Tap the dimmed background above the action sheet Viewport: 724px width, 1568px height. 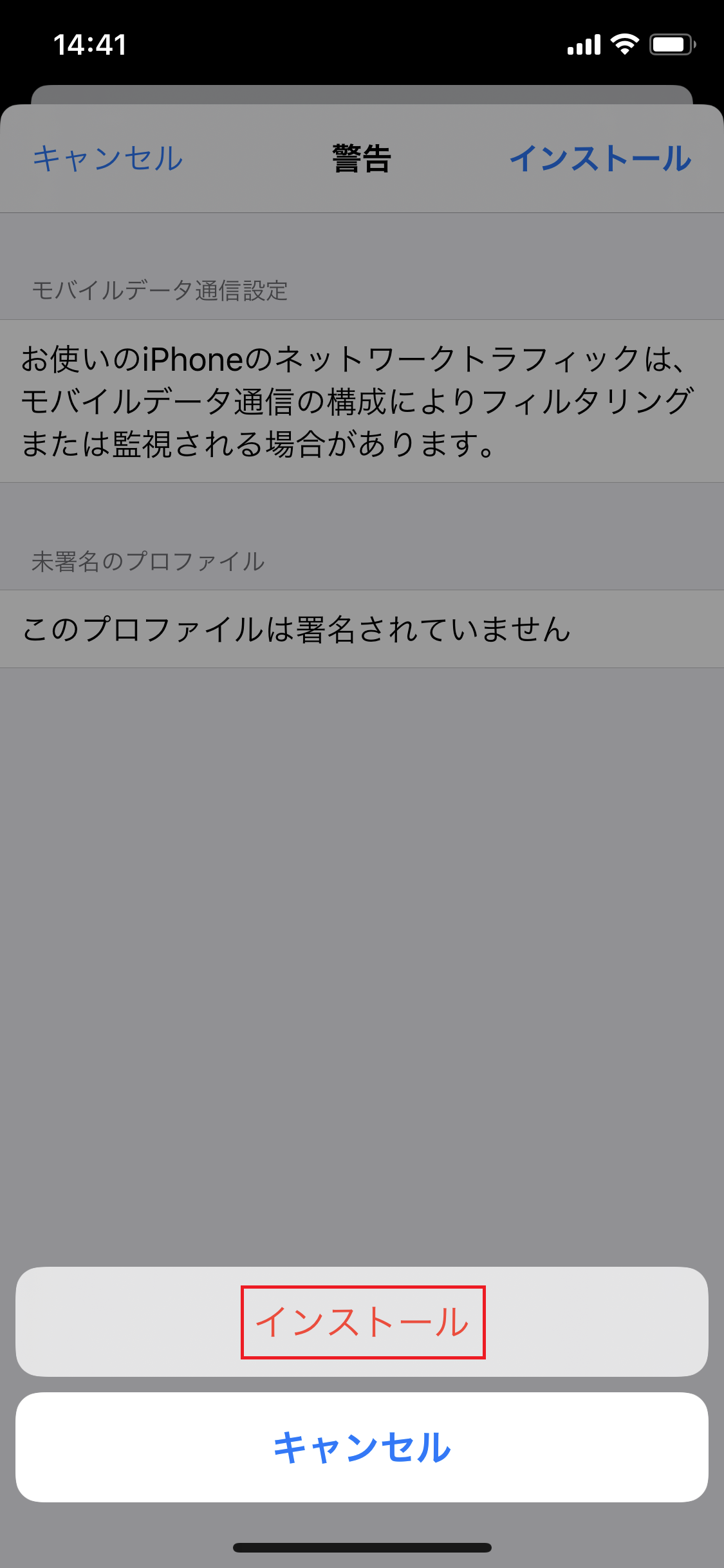[362, 966]
